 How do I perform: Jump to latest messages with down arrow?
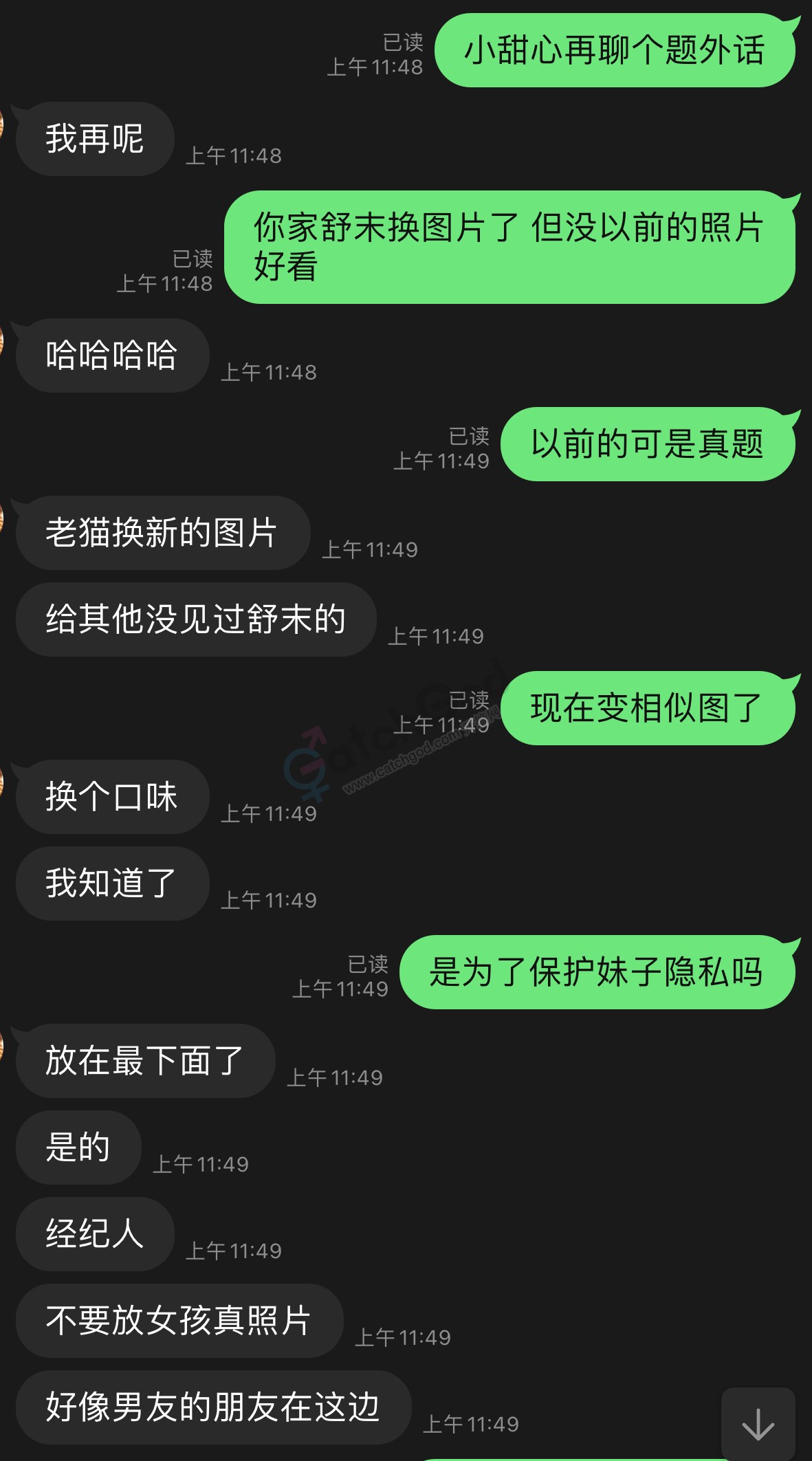[x=758, y=1424]
